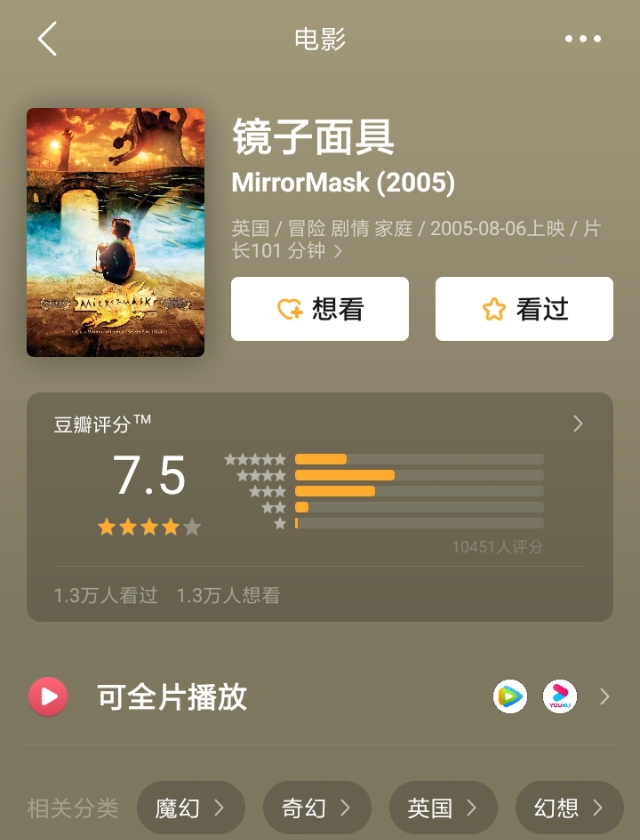
Task: Open the 豆瓣评分 rating details
Action: pyautogui.click(x=577, y=424)
